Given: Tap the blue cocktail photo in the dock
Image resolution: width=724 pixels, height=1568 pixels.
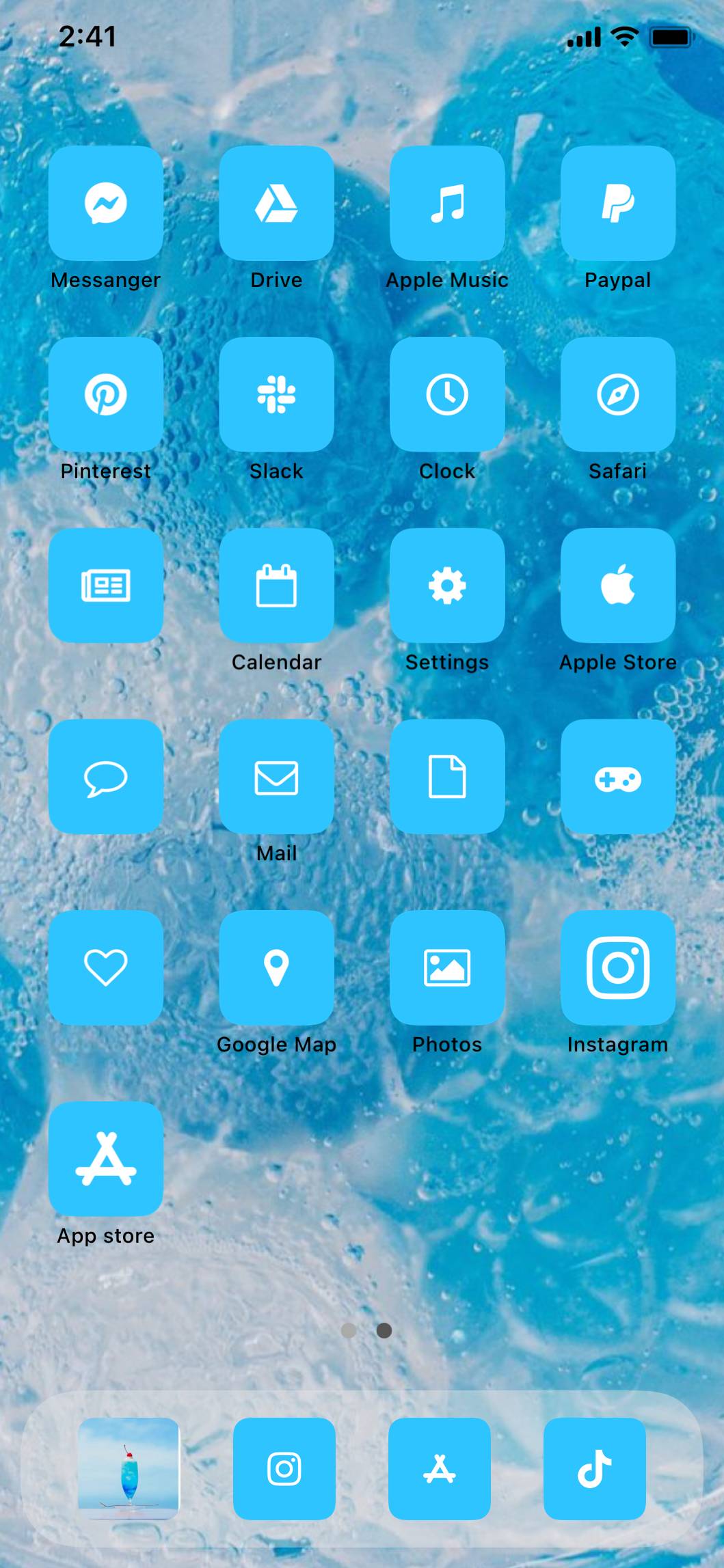Looking at the screenshot, I should tap(129, 1468).
